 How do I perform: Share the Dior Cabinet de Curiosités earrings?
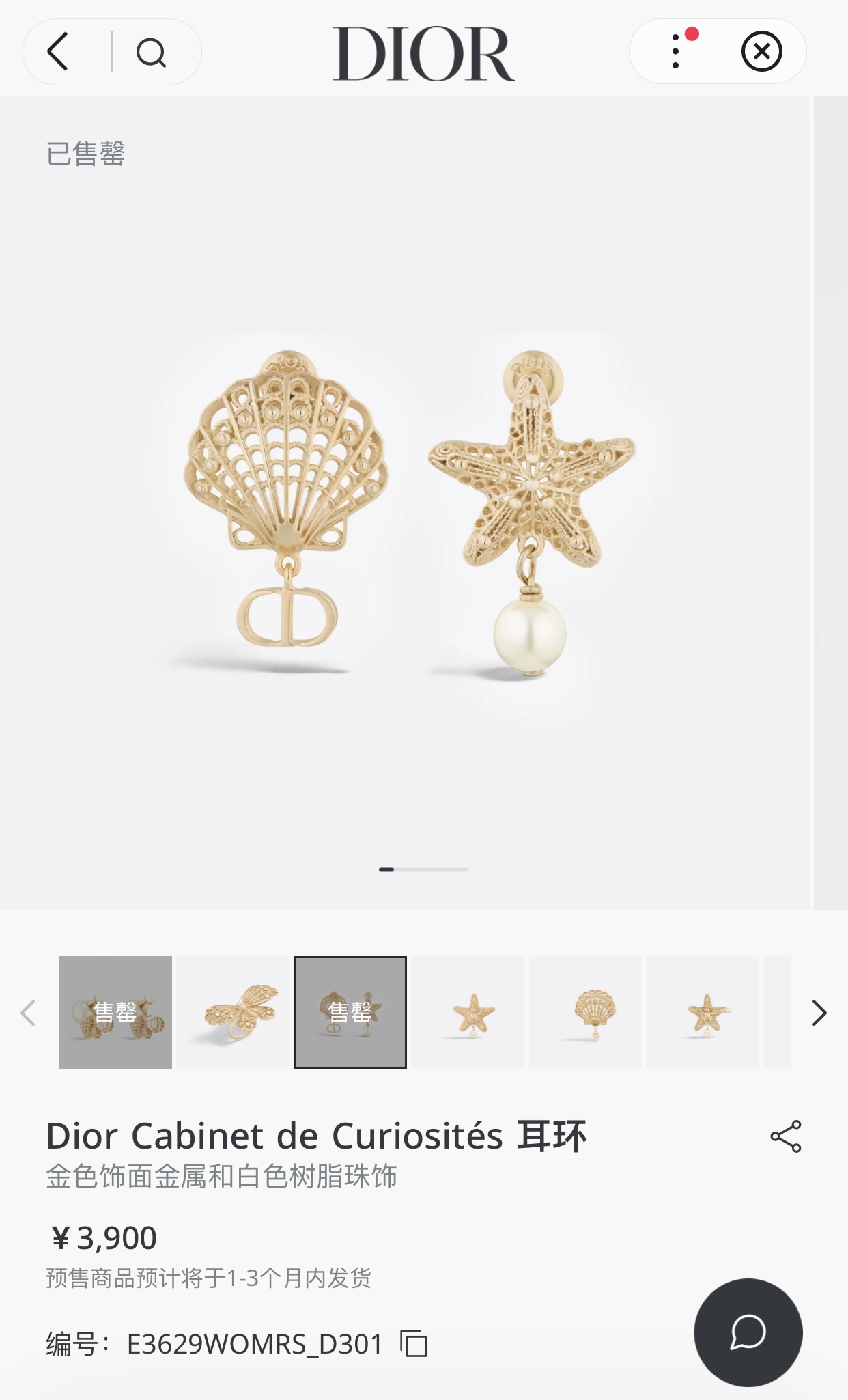(784, 1136)
